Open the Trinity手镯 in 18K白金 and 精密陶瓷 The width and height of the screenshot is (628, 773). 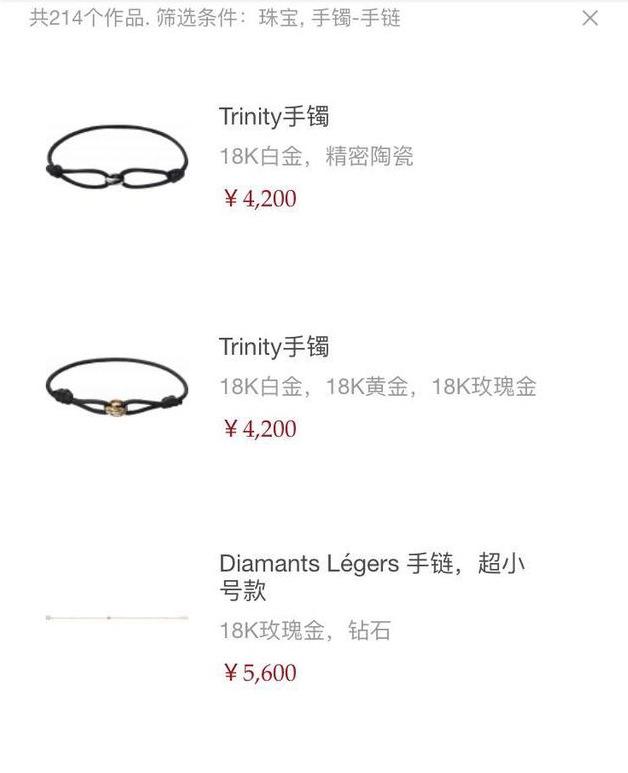click(x=274, y=118)
